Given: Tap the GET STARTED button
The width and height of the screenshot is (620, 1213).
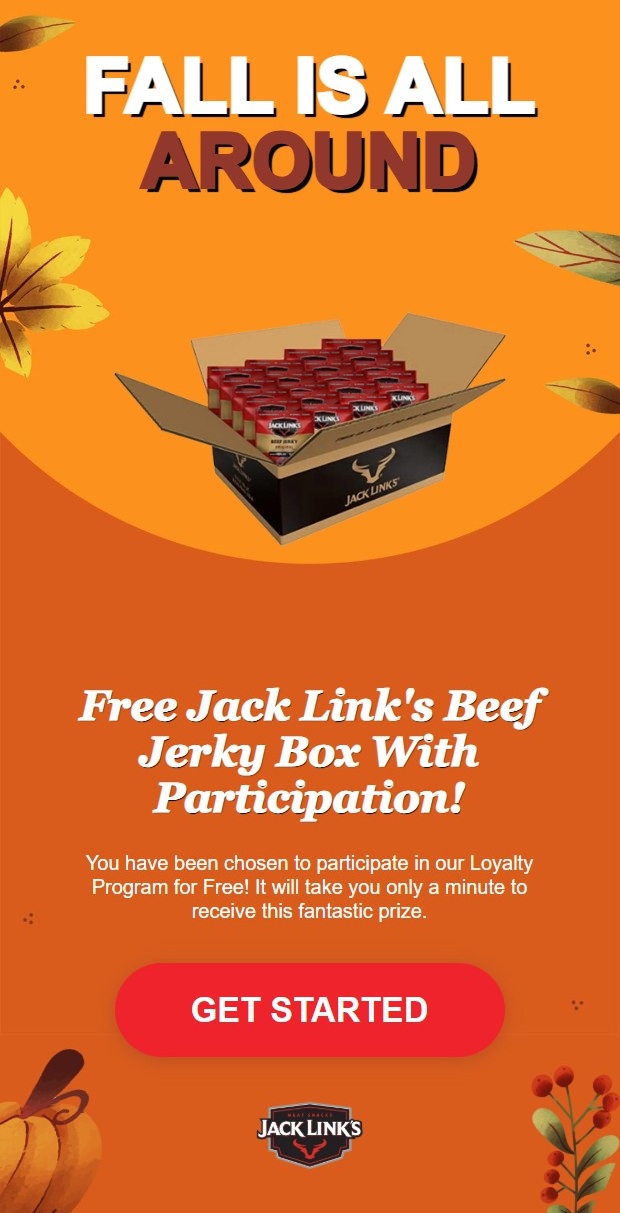Looking at the screenshot, I should 309,1009.
